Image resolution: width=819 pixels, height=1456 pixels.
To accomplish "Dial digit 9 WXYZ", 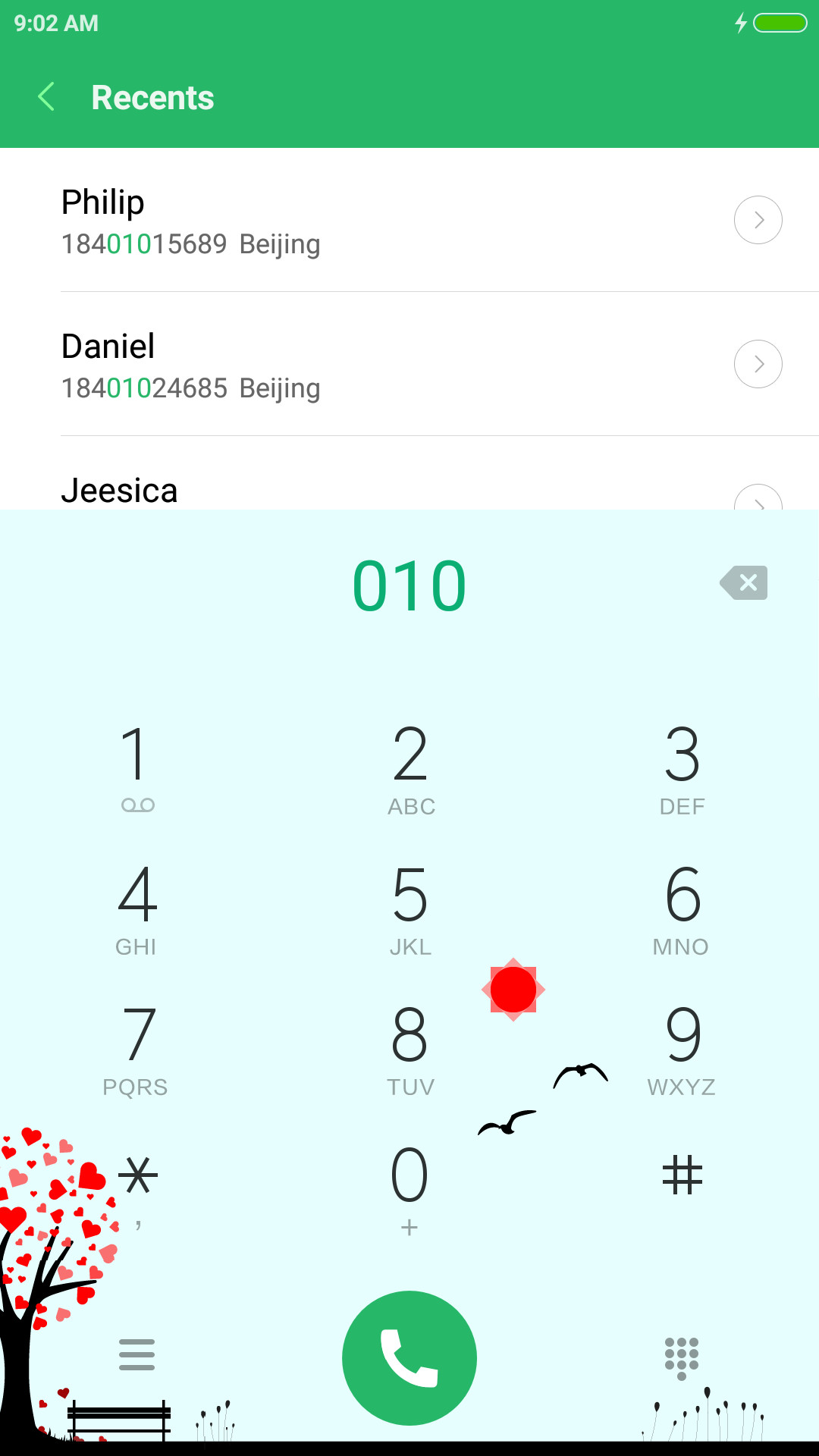I will [682, 1049].
